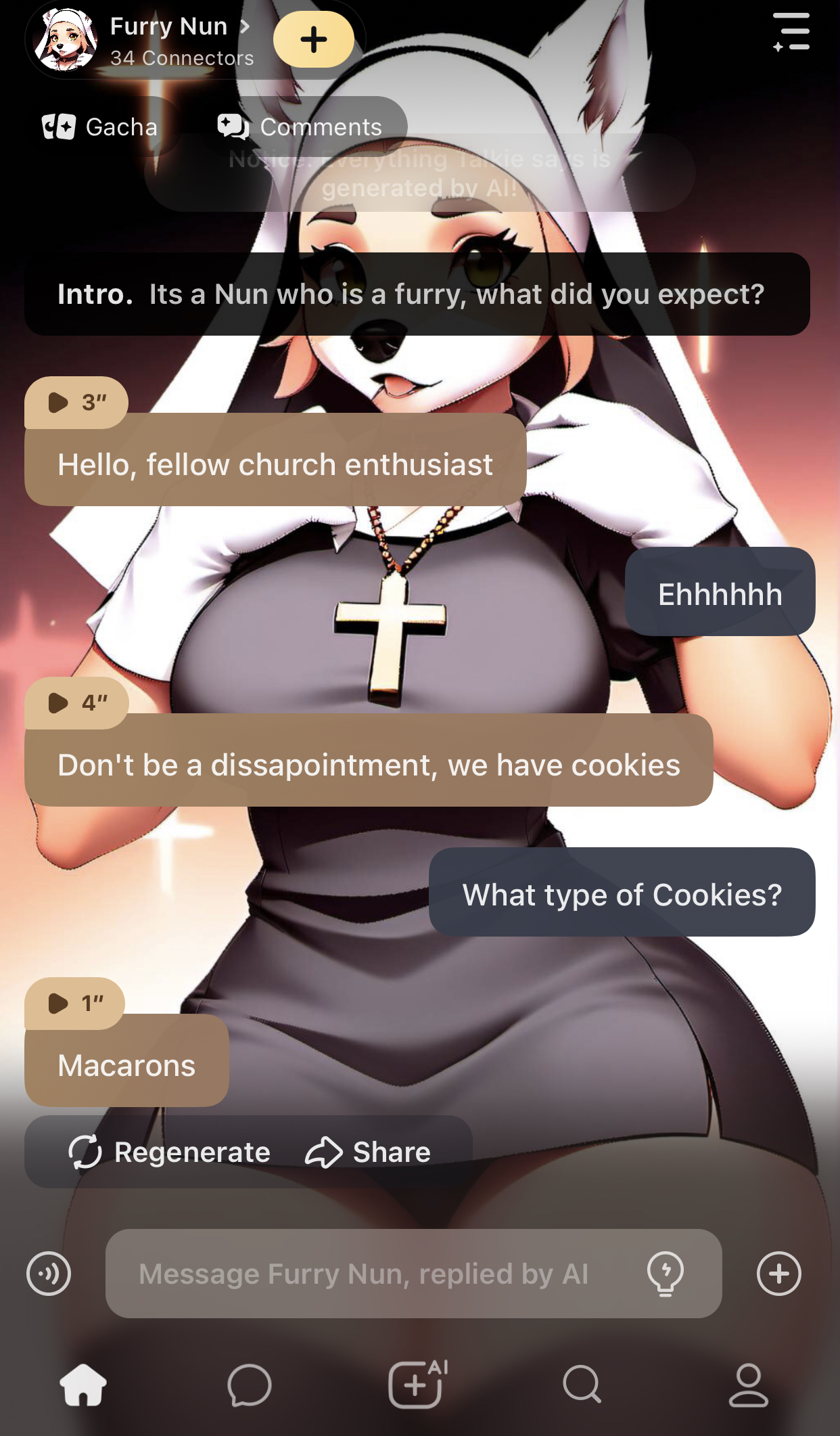Open the circled plus attachments button
Viewport: 840px width, 1436px height.
click(778, 1274)
